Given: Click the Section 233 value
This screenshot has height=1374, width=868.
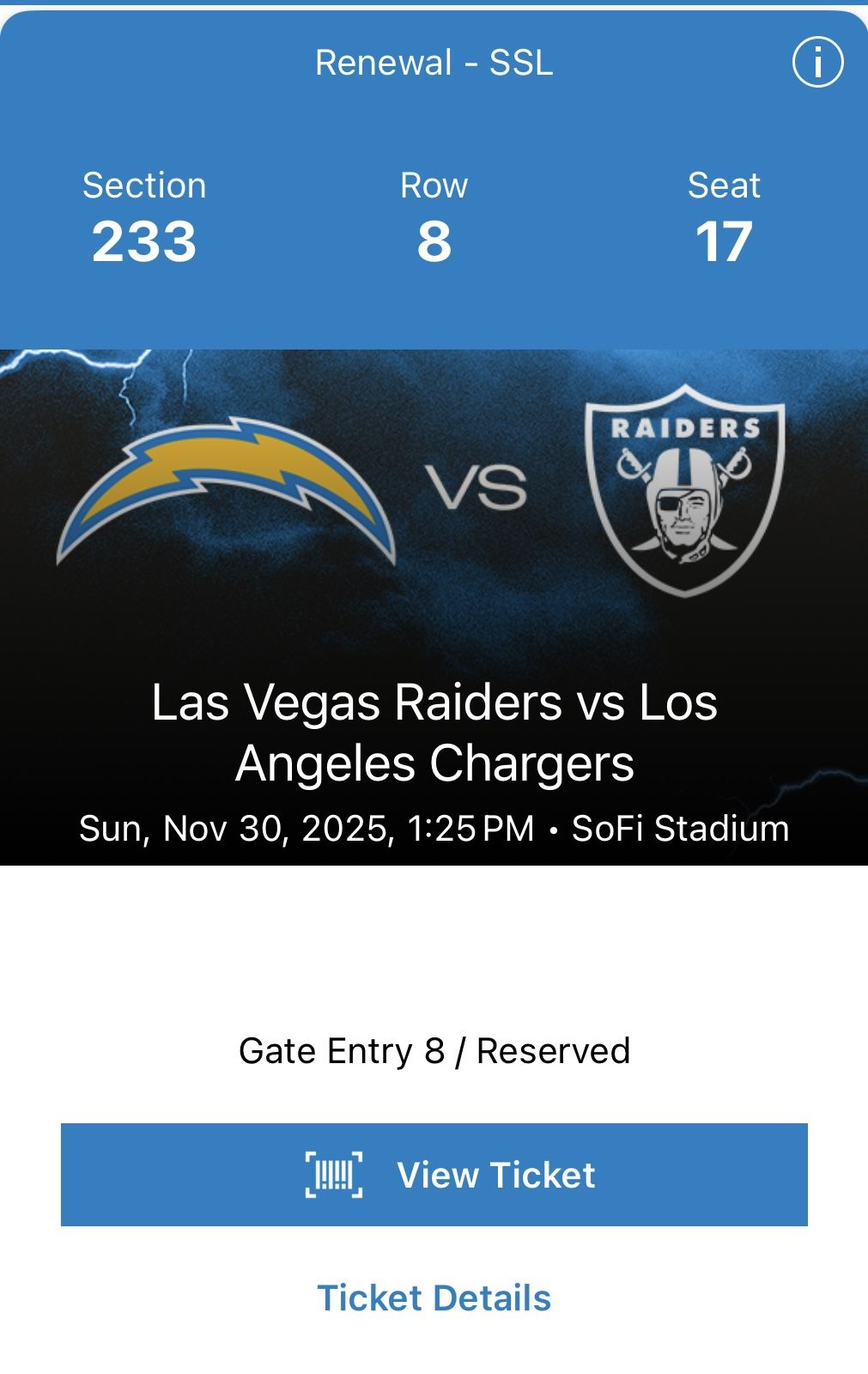Looking at the screenshot, I should tap(144, 240).
